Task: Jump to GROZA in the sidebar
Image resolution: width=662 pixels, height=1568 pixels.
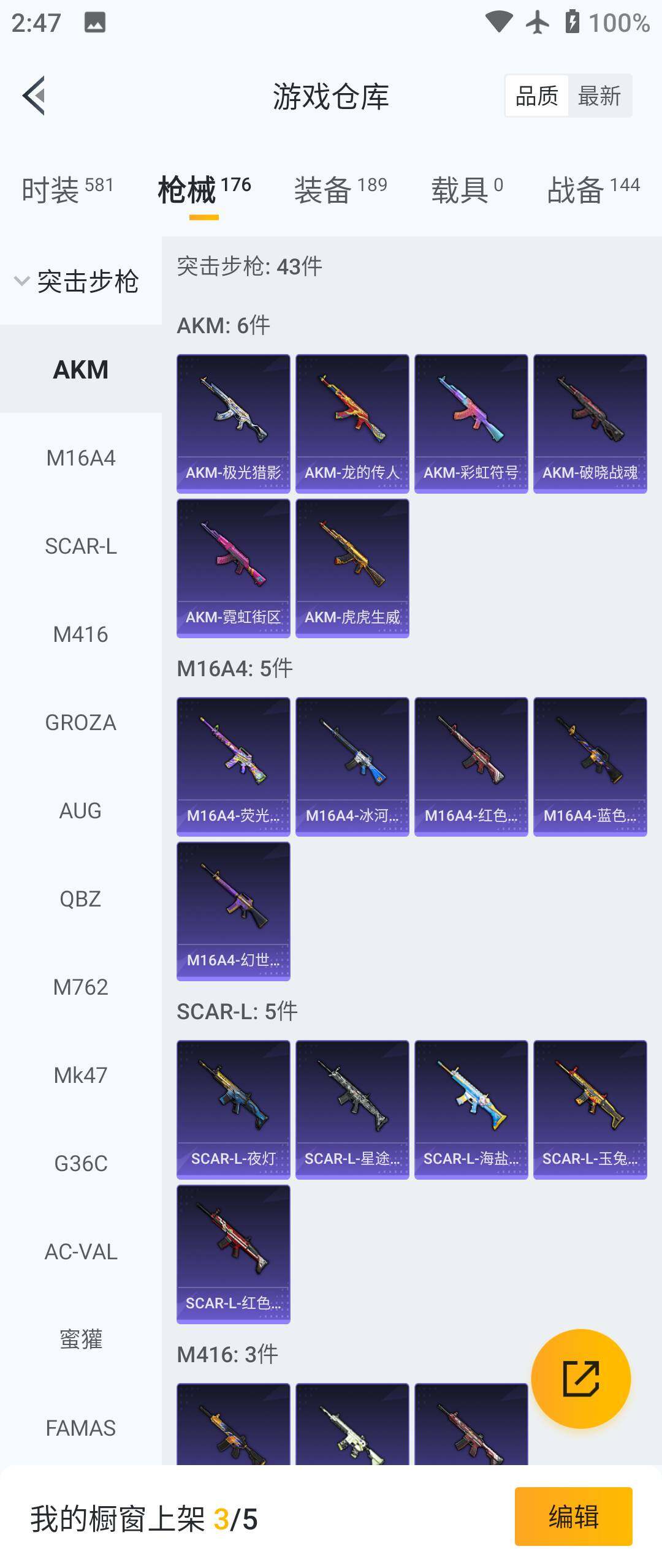Action: (x=80, y=723)
